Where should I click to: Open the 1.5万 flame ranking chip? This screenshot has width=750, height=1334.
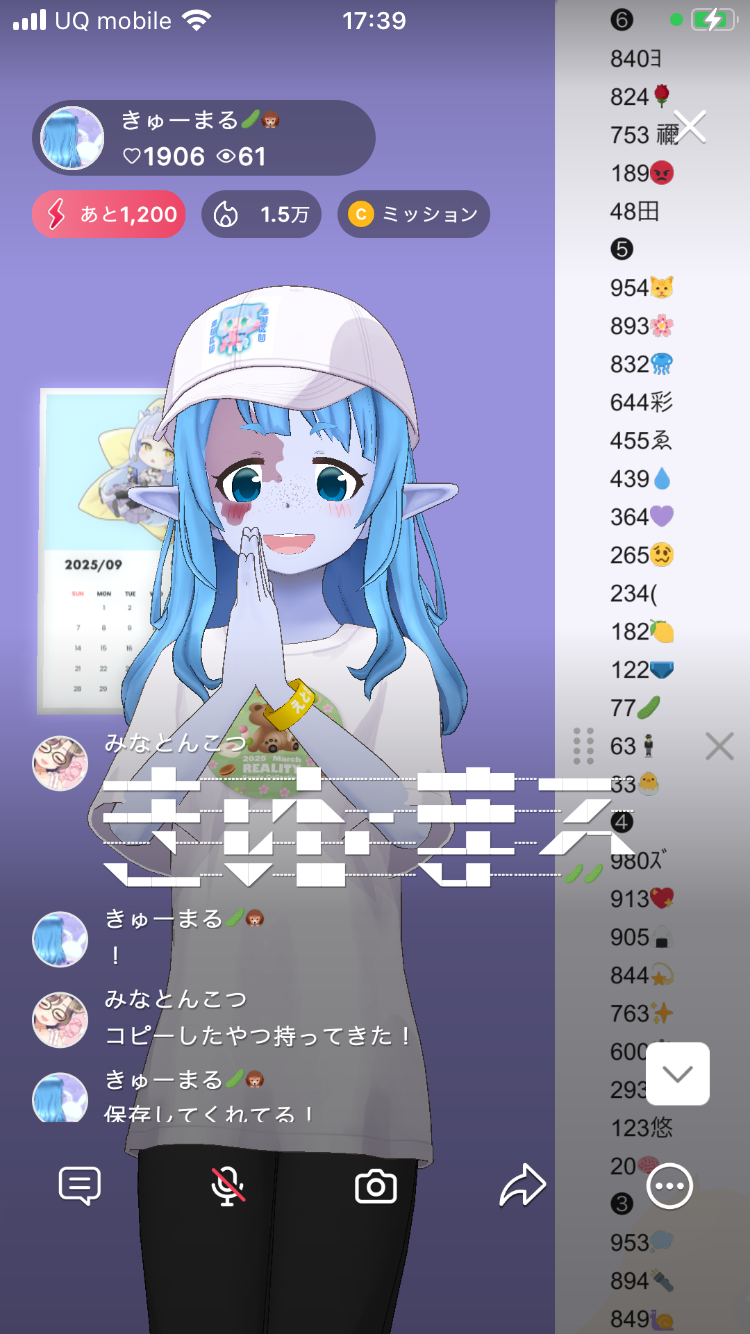tap(261, 214)
